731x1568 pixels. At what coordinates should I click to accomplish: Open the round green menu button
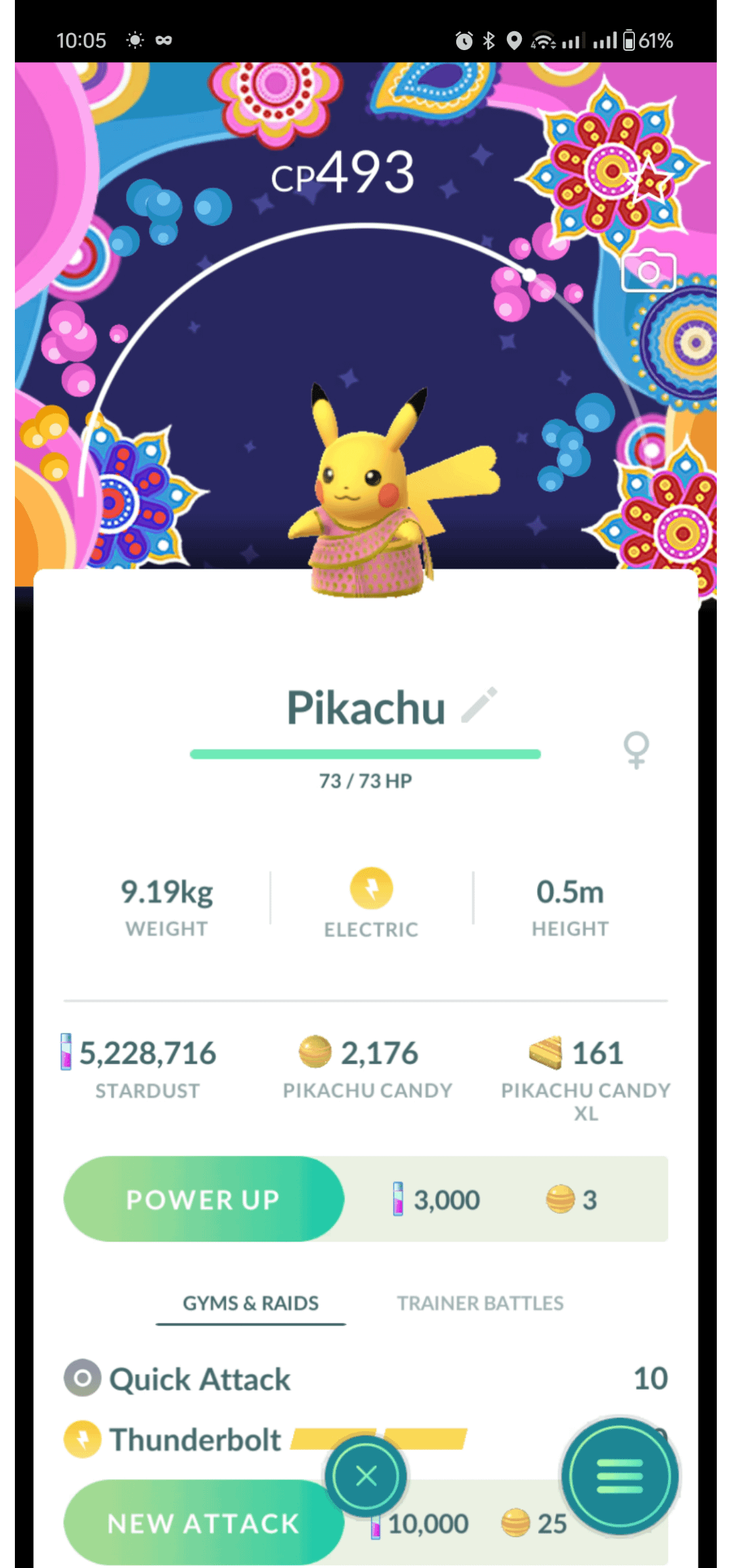click(619, 1476)
